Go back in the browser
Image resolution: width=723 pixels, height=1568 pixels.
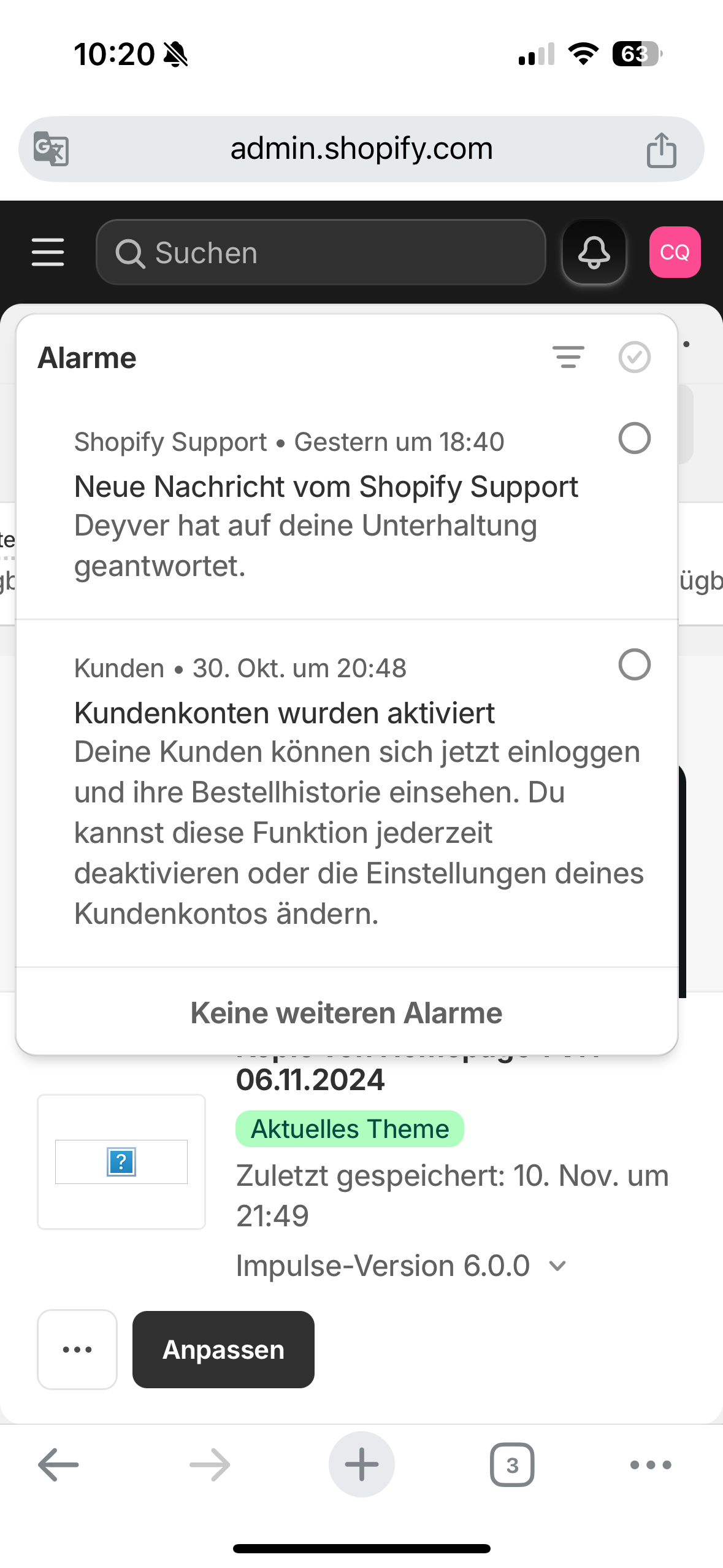point(58,1465)
